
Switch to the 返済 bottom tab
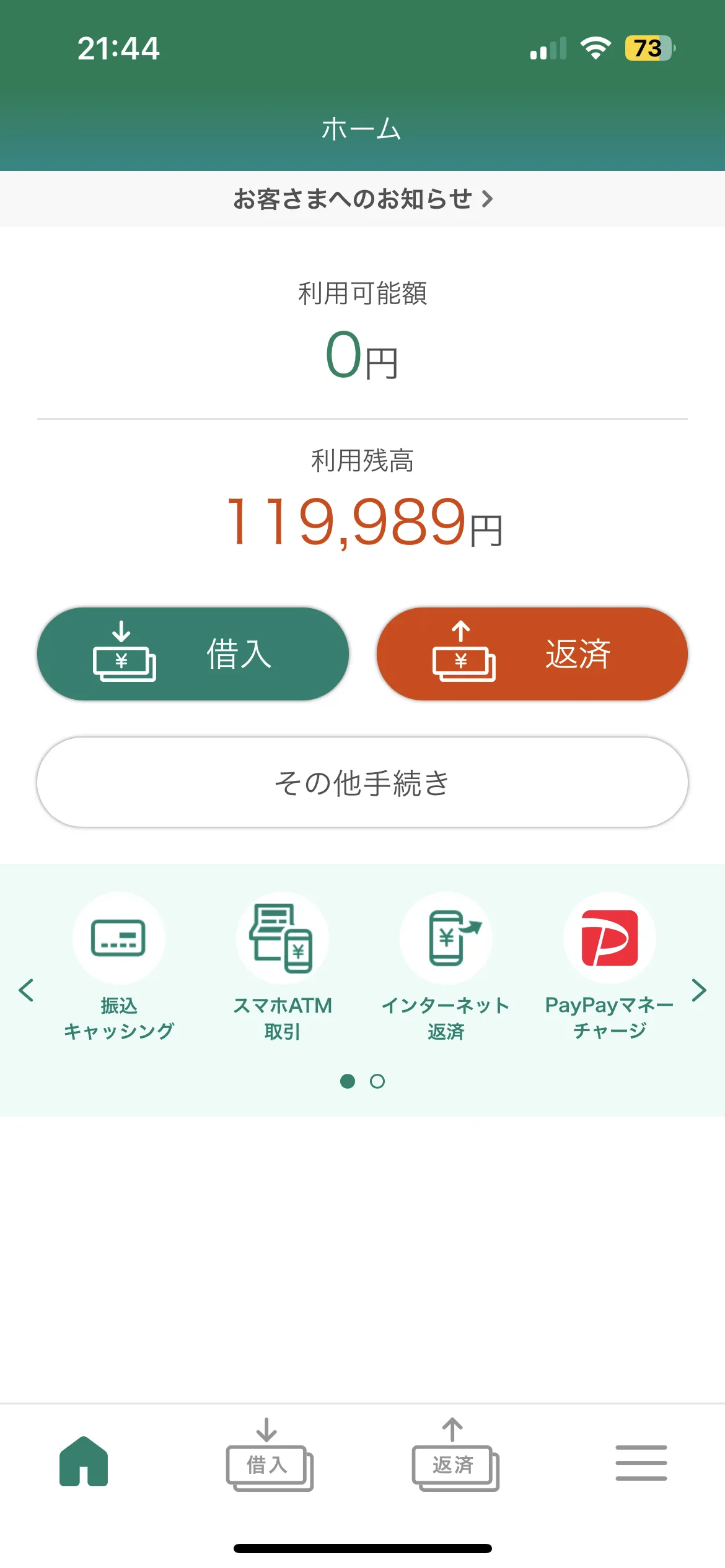click(x=454, y=1455)
